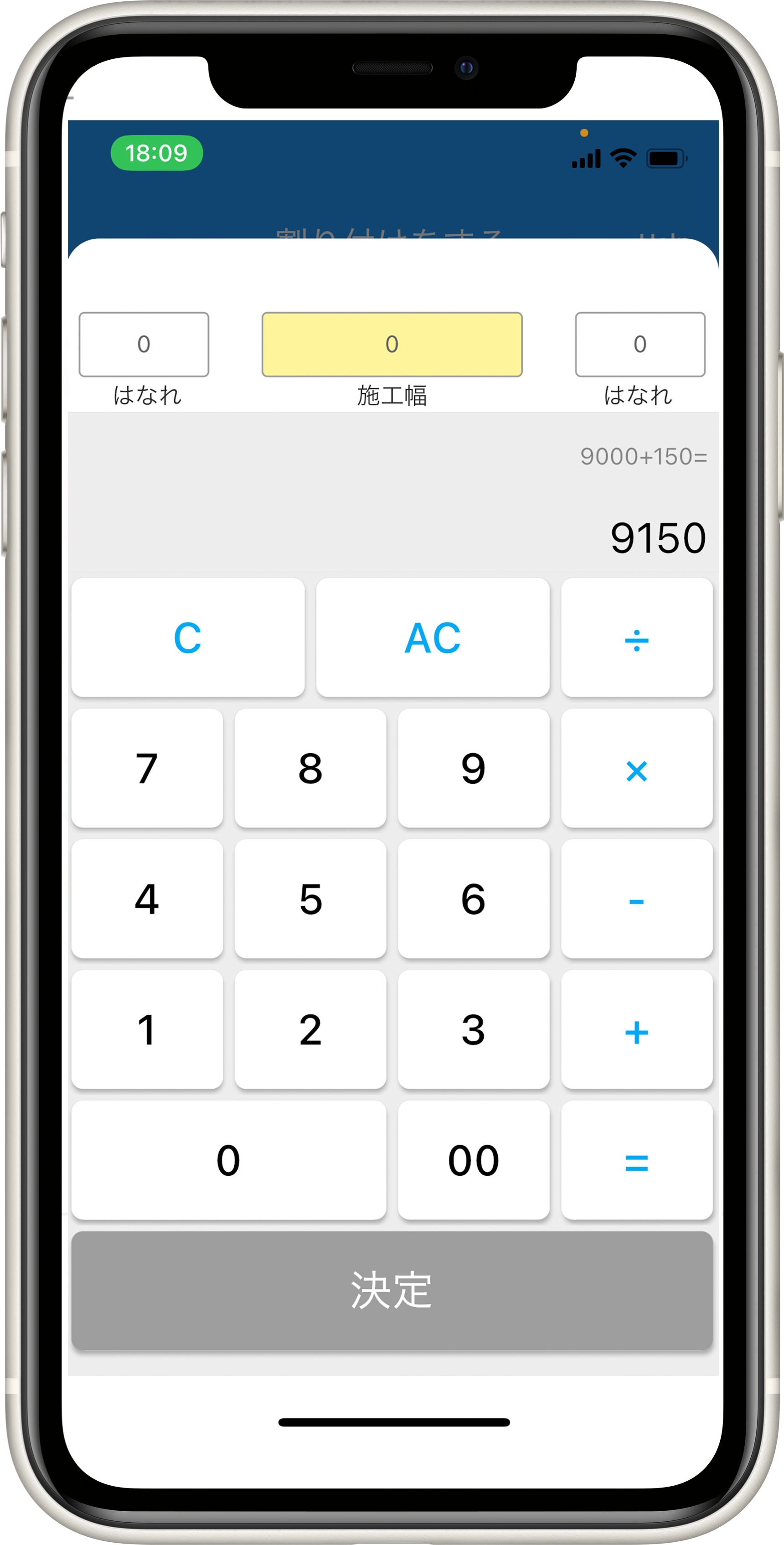Tap the double zero 00 key
Image resolution: width=784 pixels, height=1545 pixels.
(x=473, y=1160)
